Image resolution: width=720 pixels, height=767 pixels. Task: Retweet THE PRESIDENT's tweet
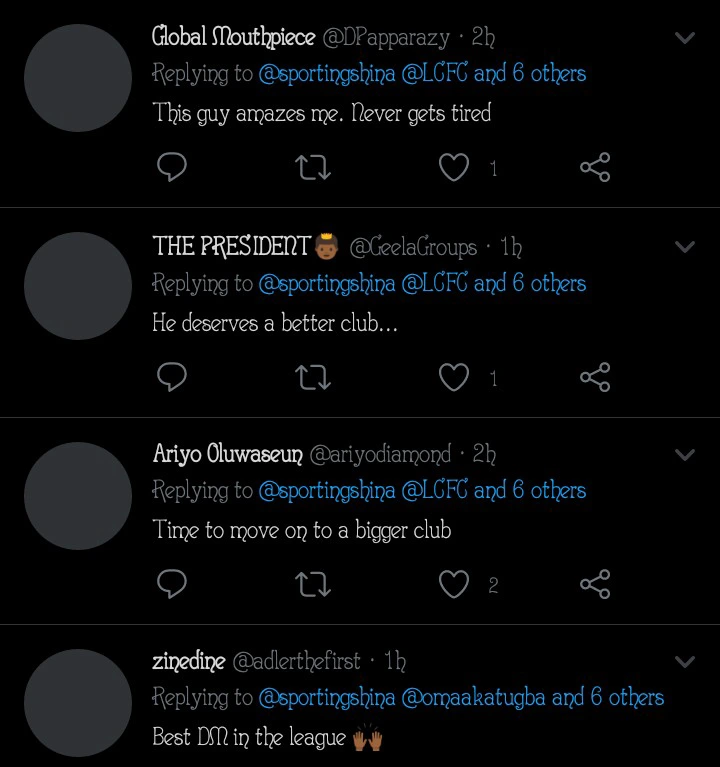coord(314,377)
